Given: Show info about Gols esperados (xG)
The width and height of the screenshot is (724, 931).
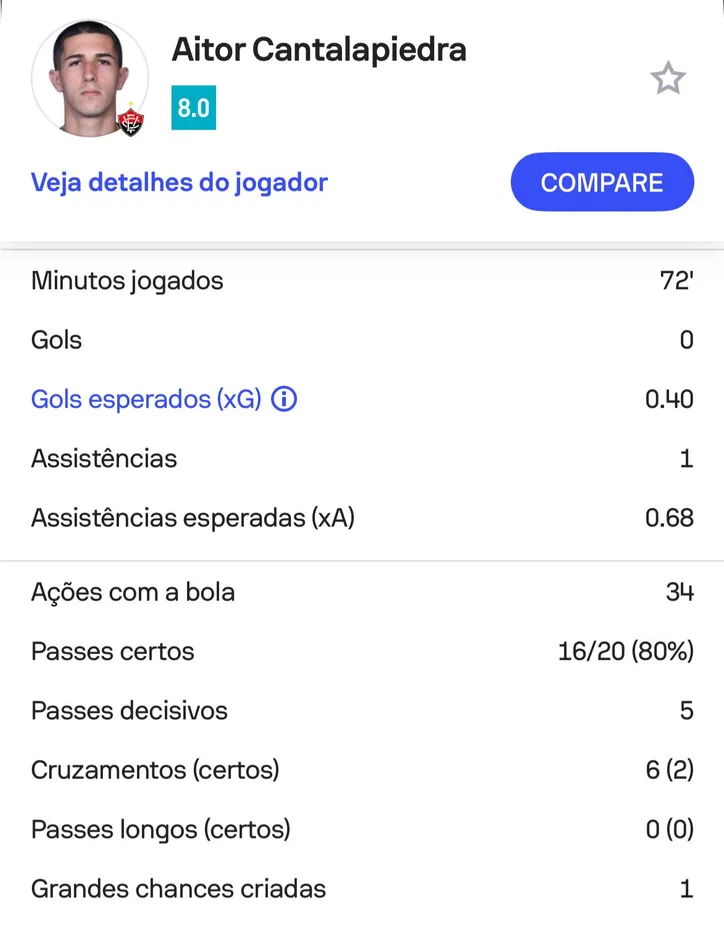Looking at the screenshot, I should (x=285, y=400).
